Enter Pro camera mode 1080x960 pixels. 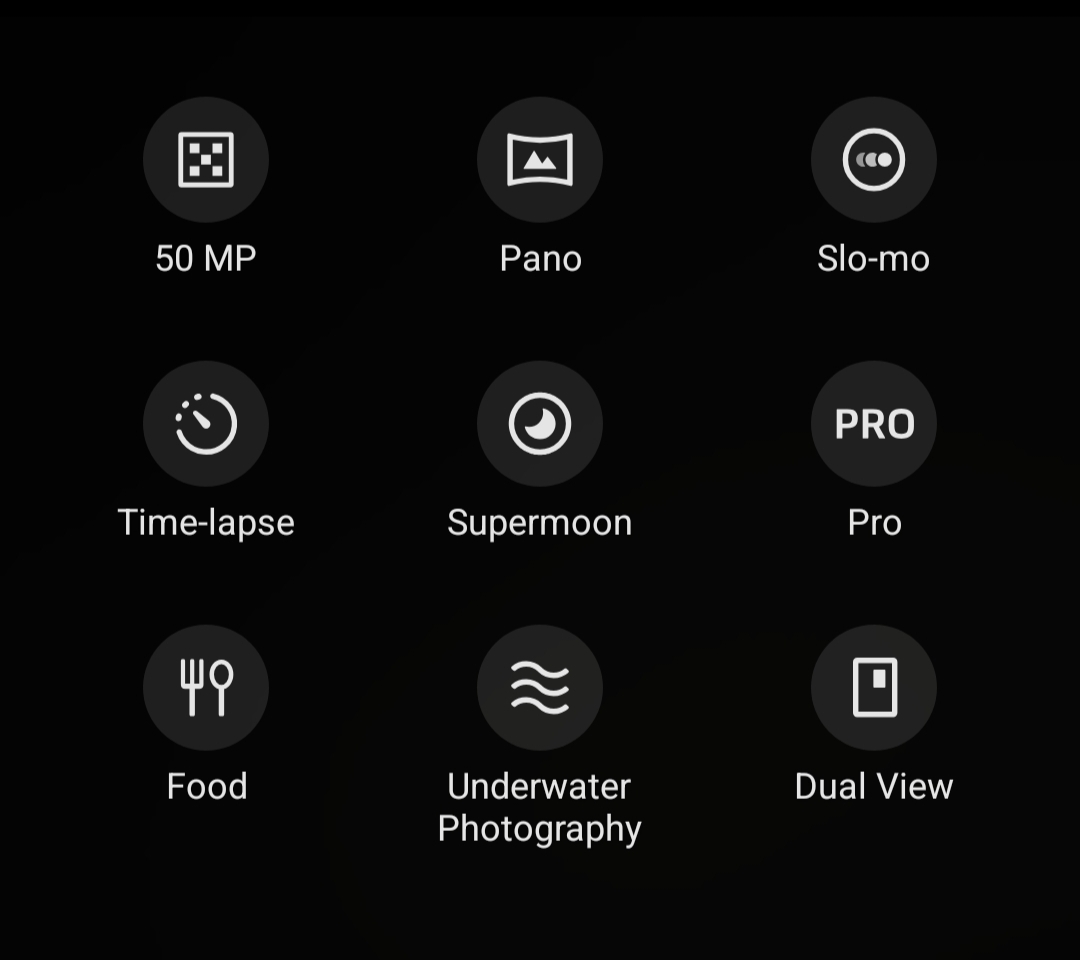pyautogui.click(x=873, y=424)
